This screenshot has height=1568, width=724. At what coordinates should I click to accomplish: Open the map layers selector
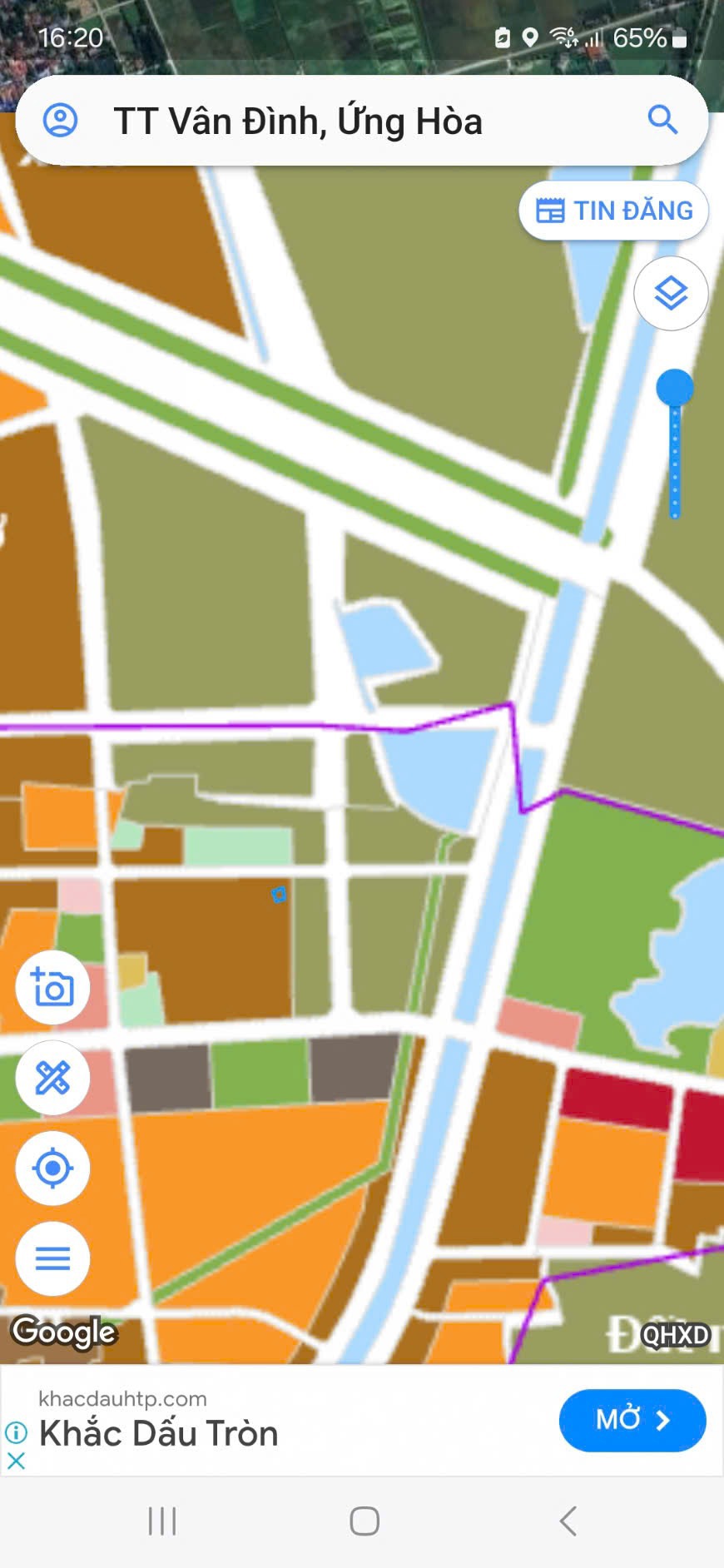click(671, 293)
